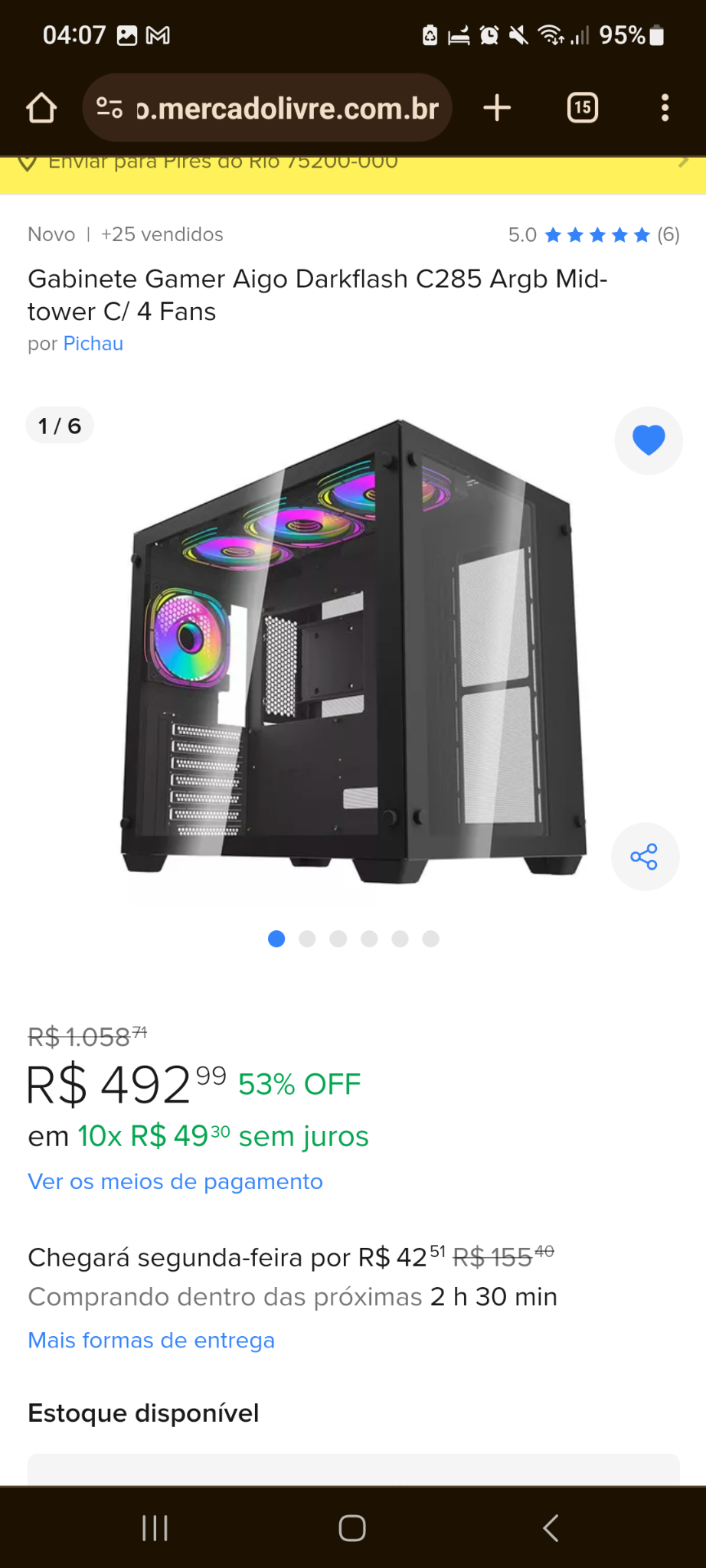Tap the system back button
This screenshot has height=1568, width=706.
pos(551,1527)
